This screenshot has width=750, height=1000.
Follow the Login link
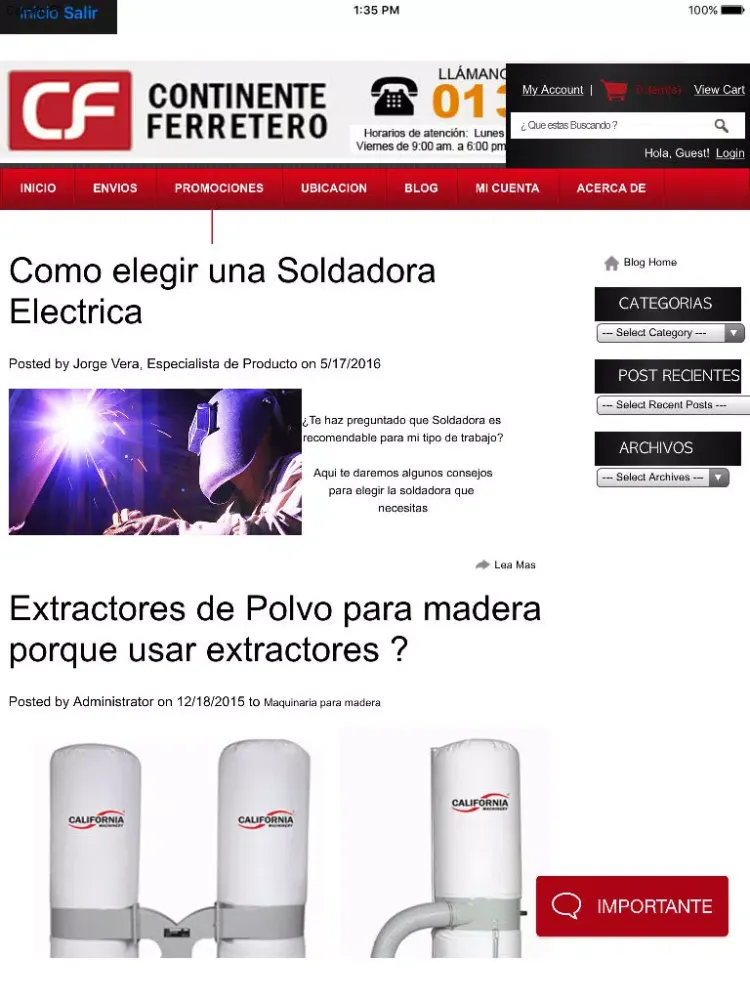730,153
